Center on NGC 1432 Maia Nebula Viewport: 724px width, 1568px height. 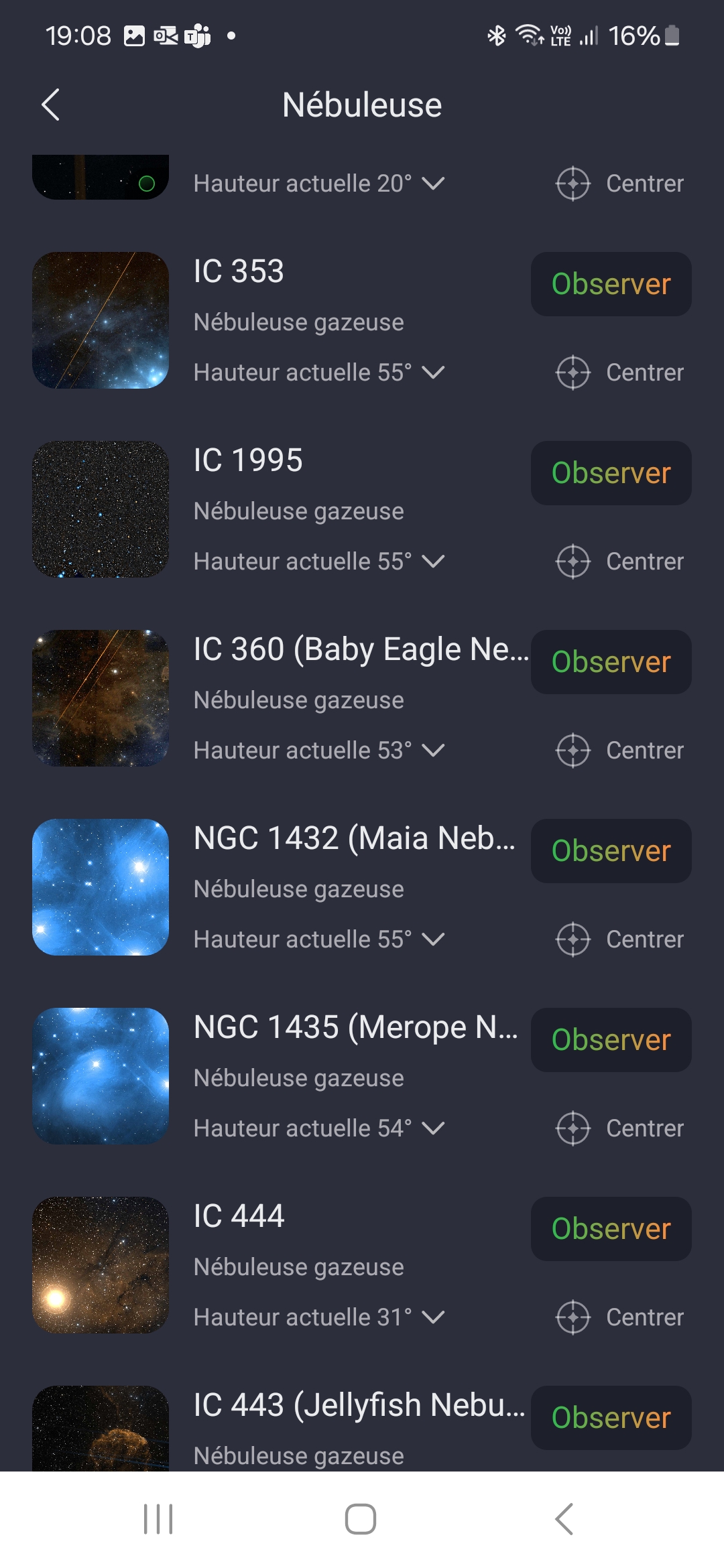pos(620,939)
